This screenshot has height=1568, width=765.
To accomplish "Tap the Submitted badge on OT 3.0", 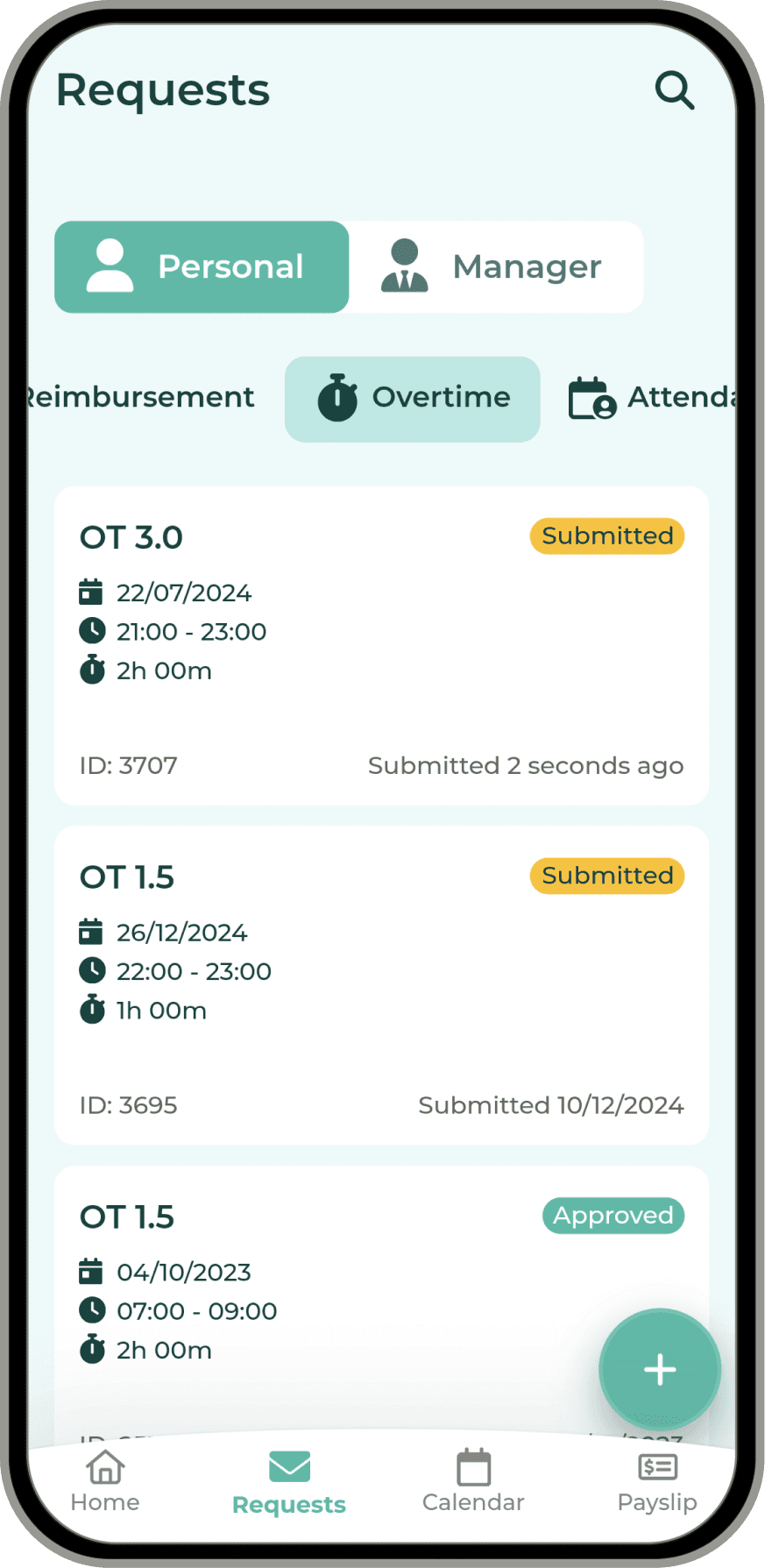I will click(606, 536).
